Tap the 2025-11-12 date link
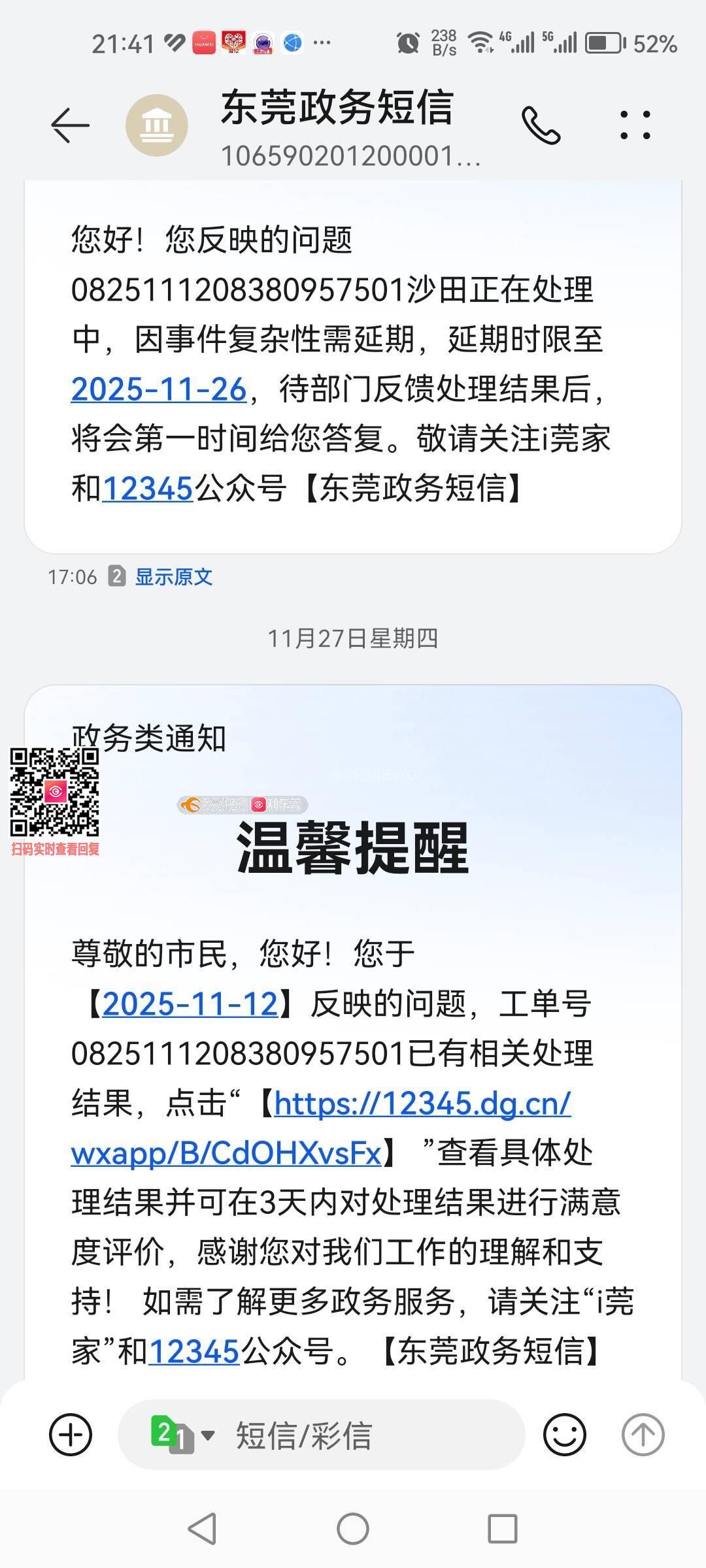706x1568 pixels. pos(190,1004)
